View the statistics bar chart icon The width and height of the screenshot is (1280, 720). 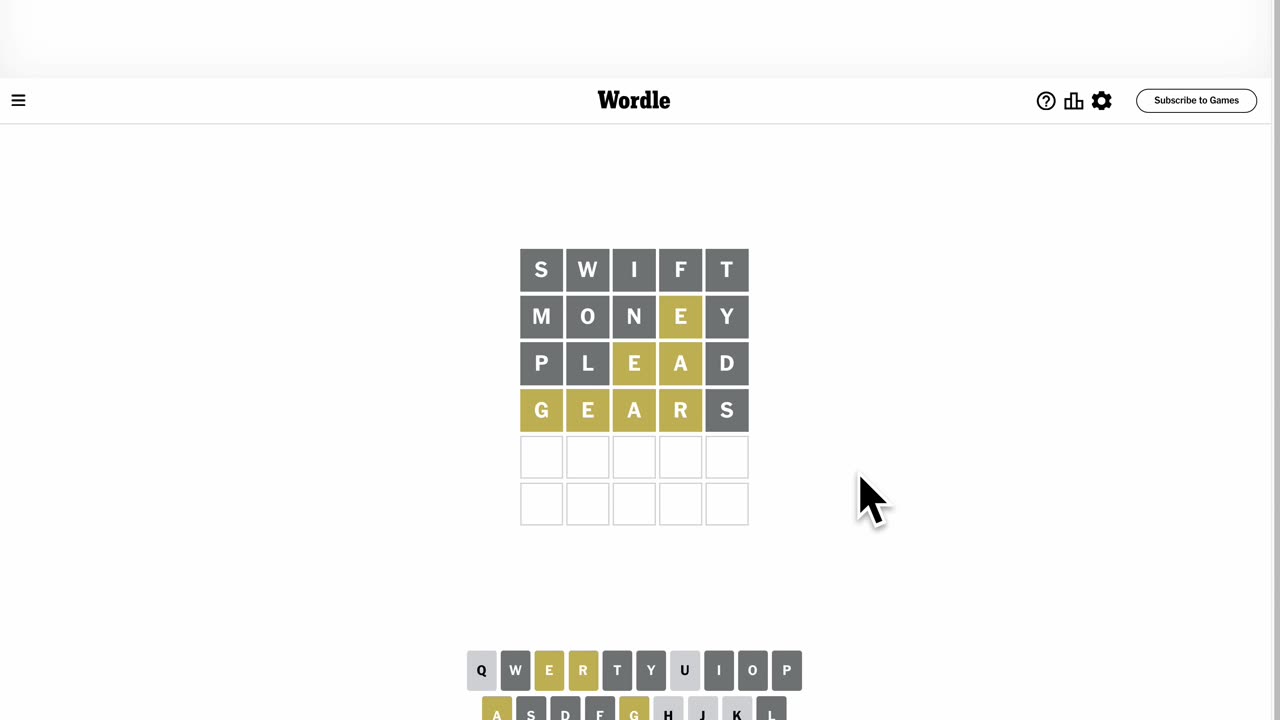pos(1074,101)
